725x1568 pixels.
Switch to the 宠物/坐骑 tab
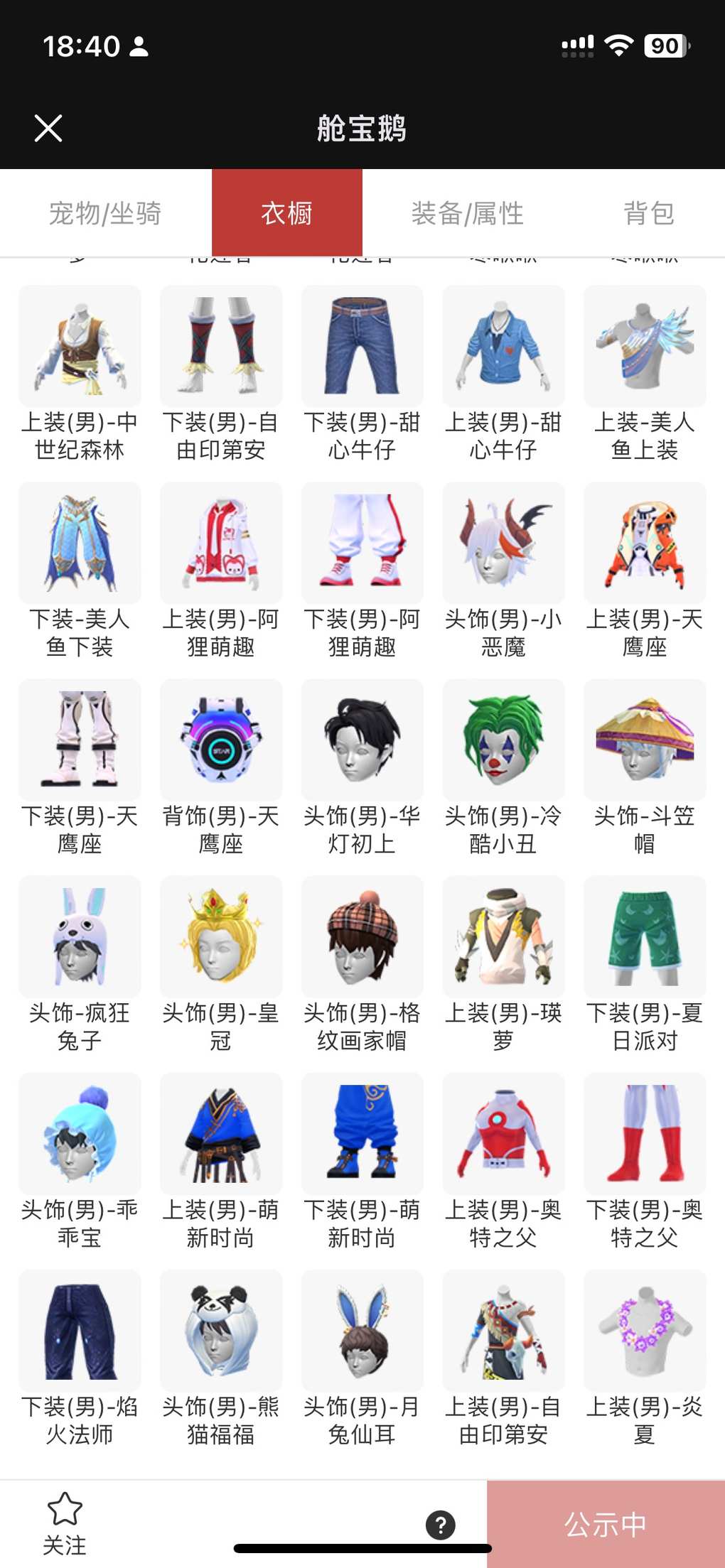point(105,213)
